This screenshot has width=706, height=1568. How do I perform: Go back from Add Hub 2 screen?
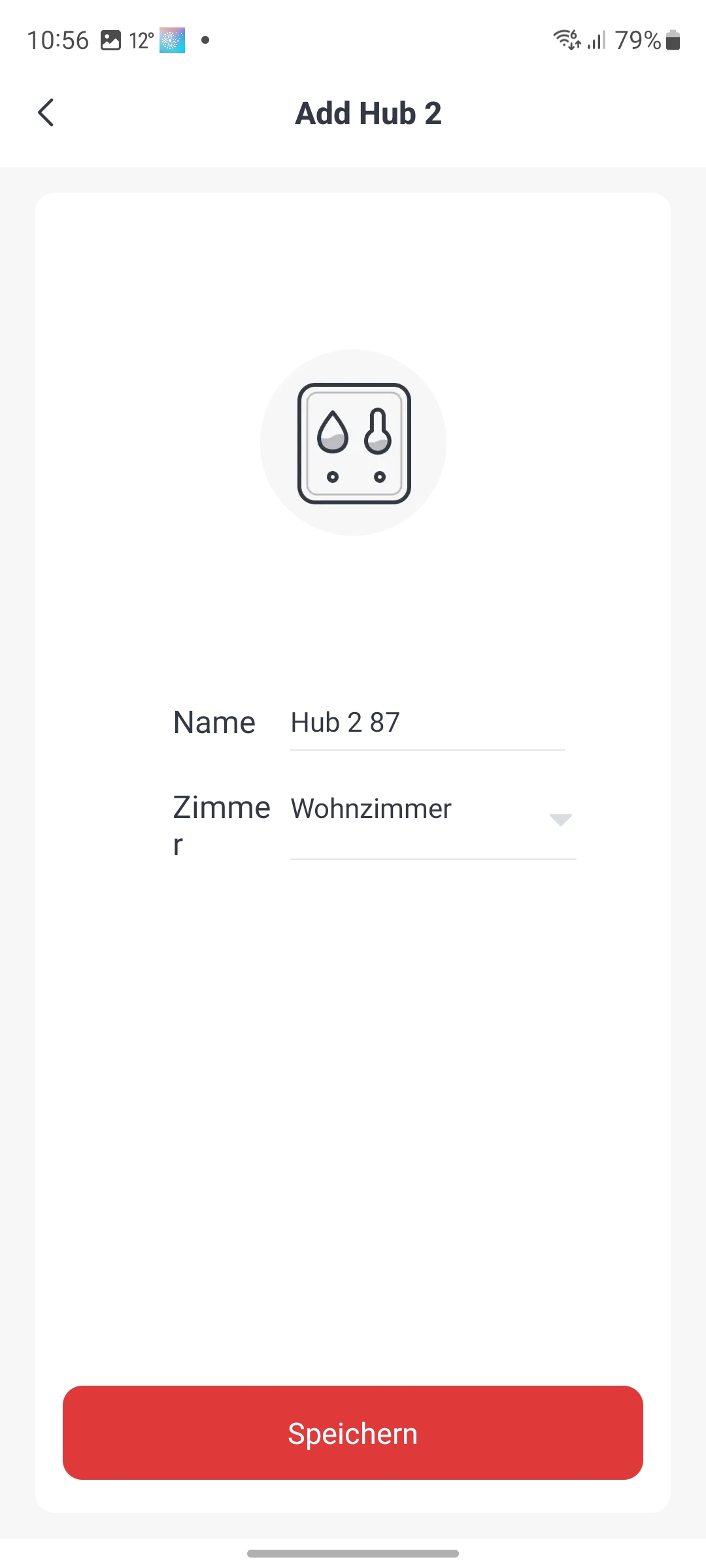click(x=46, y=112)
